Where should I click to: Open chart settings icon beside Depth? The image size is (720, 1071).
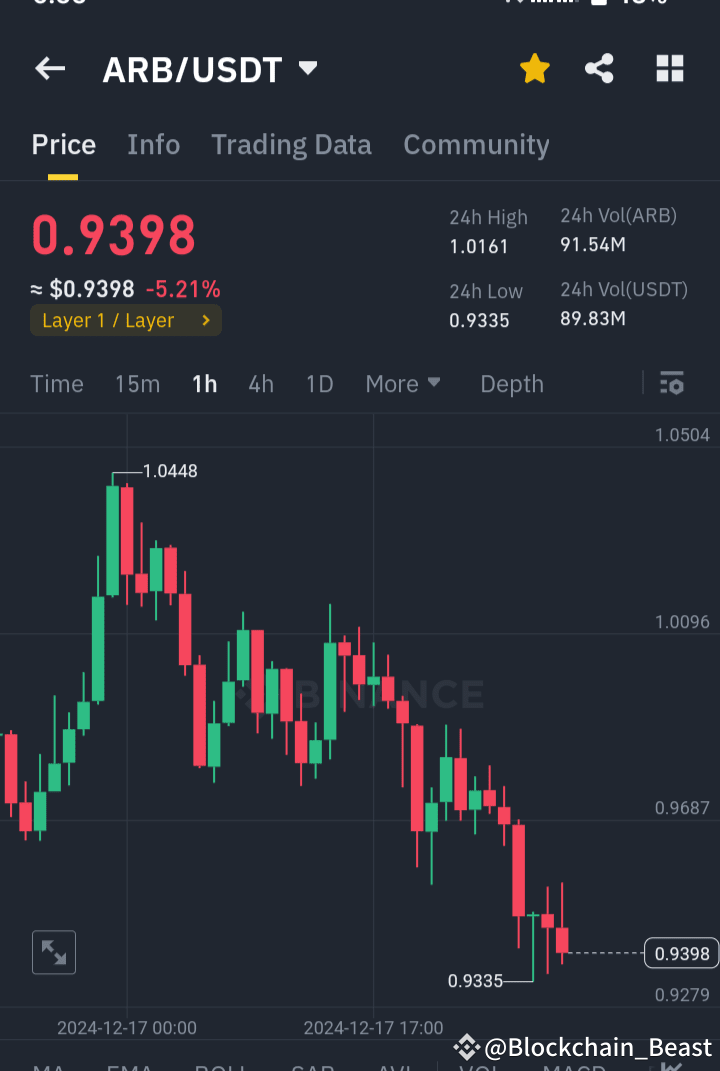672,383
